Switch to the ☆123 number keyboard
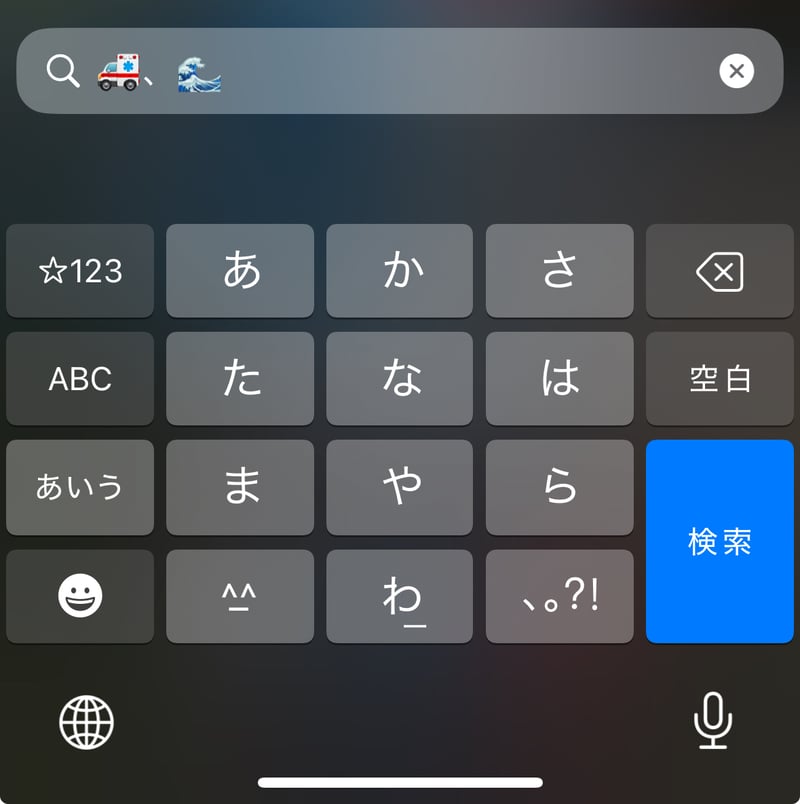This screenshot has height=804, width=800. pos(80,271)
